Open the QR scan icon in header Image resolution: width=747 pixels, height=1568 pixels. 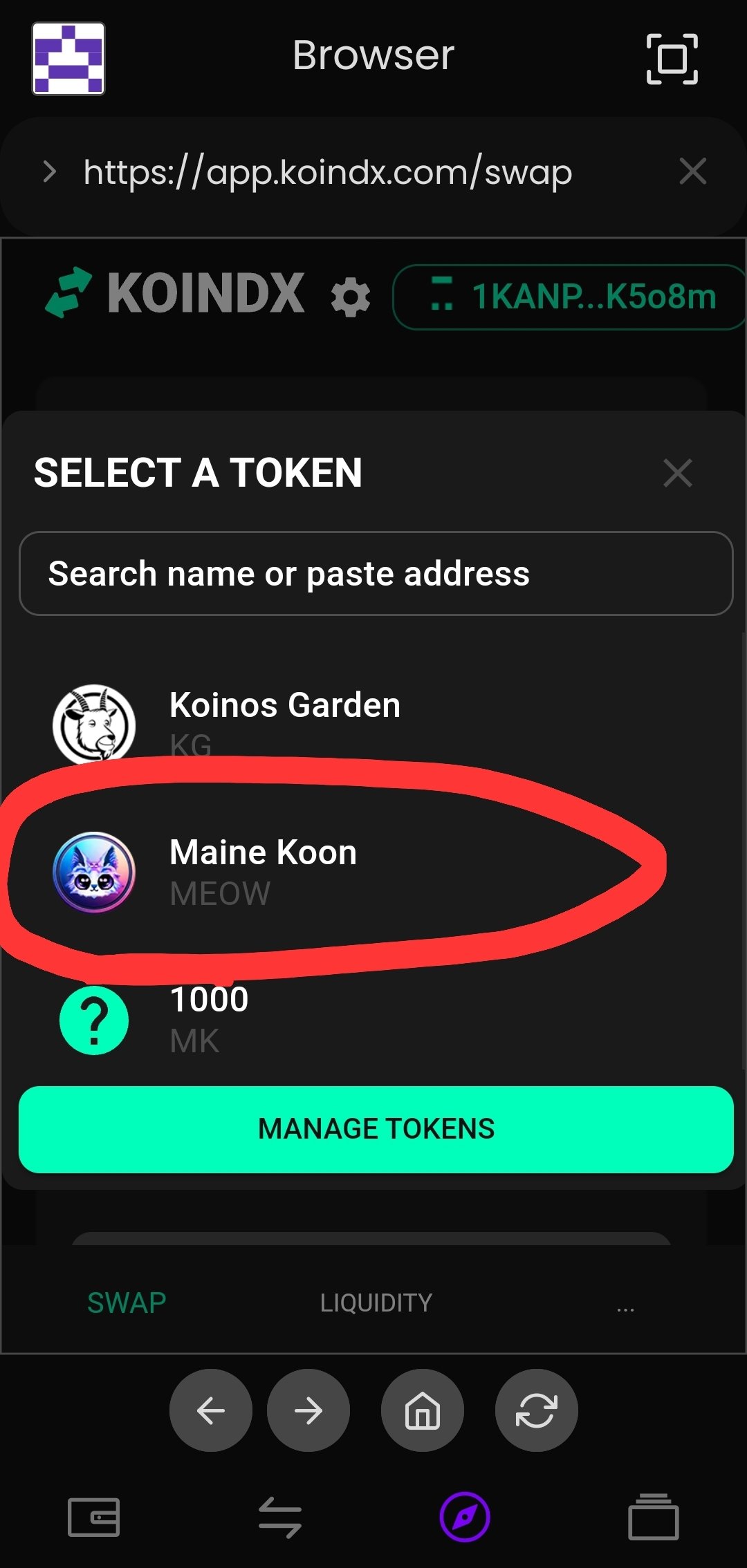(672, 59)
